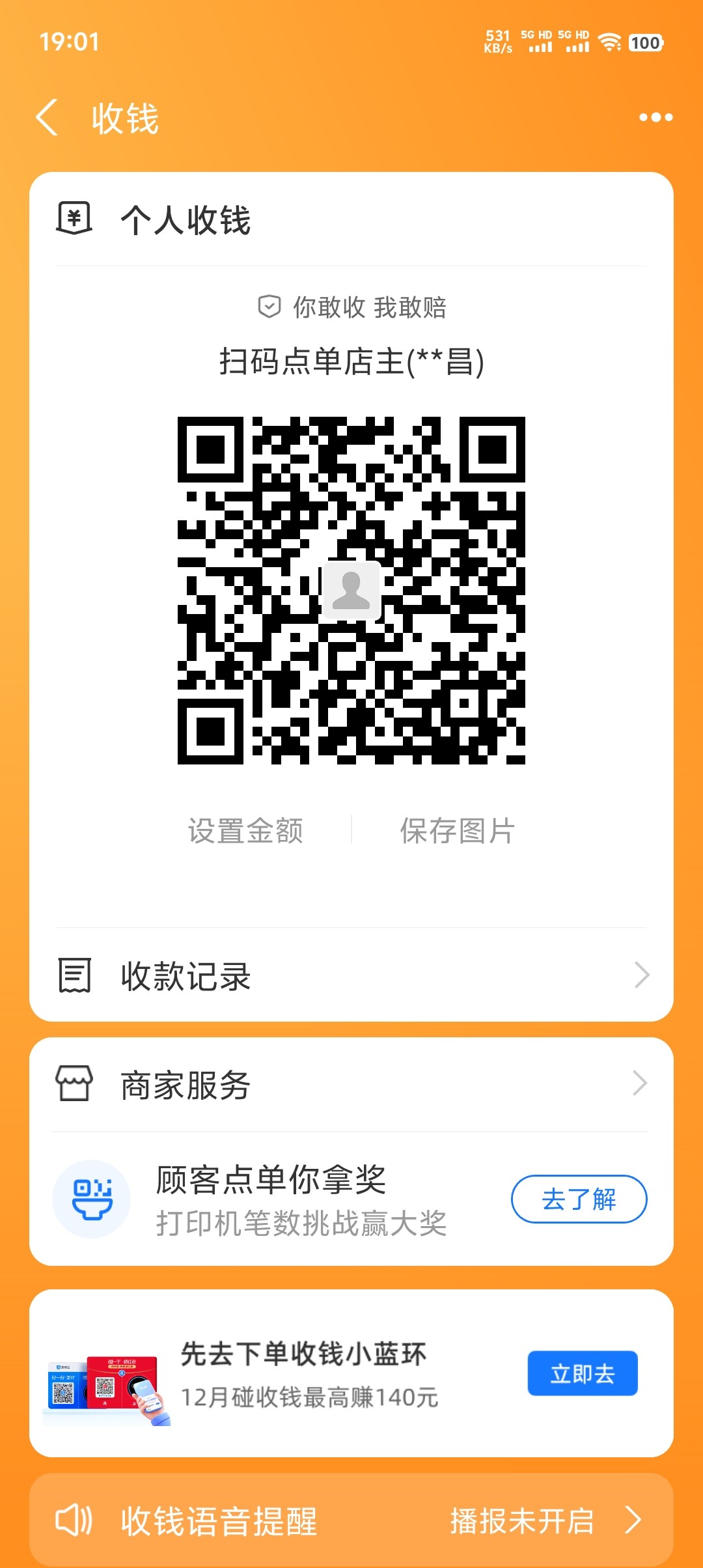703x1568 pixels.
Task: Open the 商家服务 section
Action: [351, 1084]
